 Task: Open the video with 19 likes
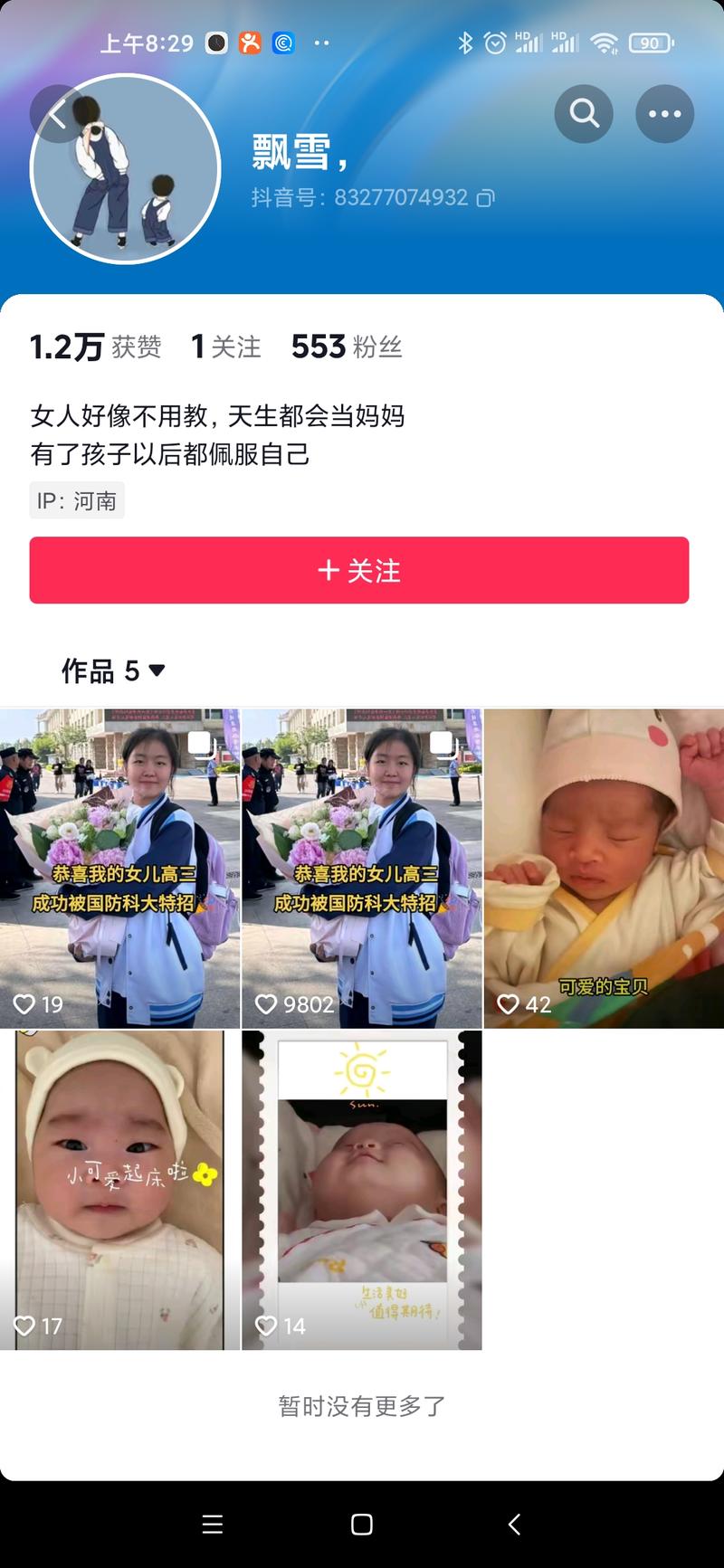[x=119, y=869]
